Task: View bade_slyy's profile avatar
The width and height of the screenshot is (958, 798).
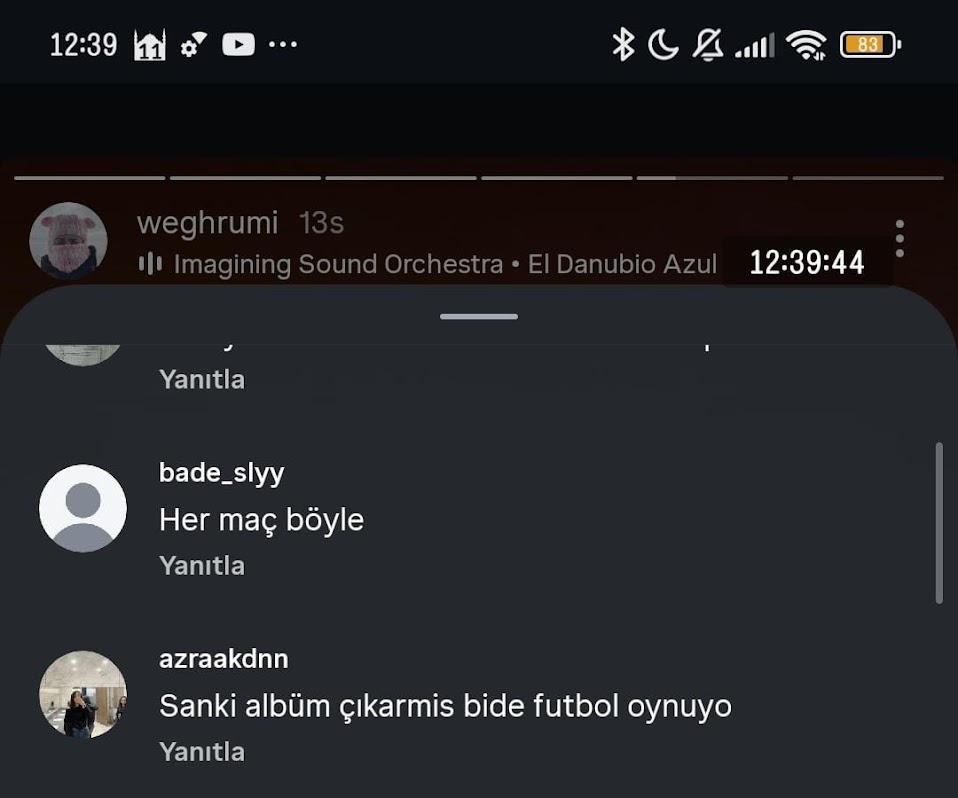Action: (x=83, y=508)
